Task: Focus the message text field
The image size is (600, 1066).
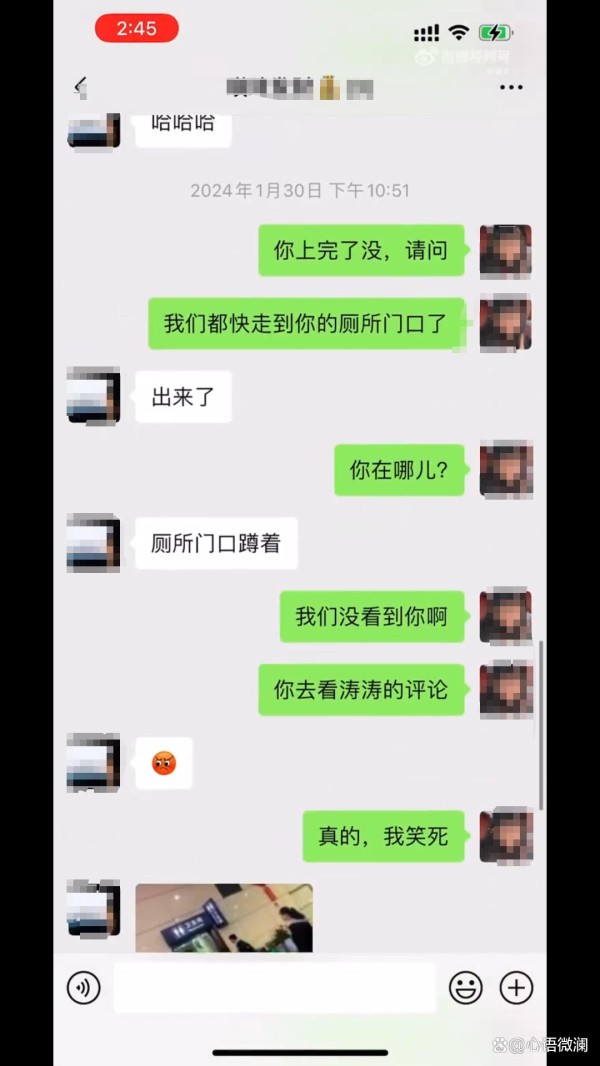Action: tap(275, 988)
